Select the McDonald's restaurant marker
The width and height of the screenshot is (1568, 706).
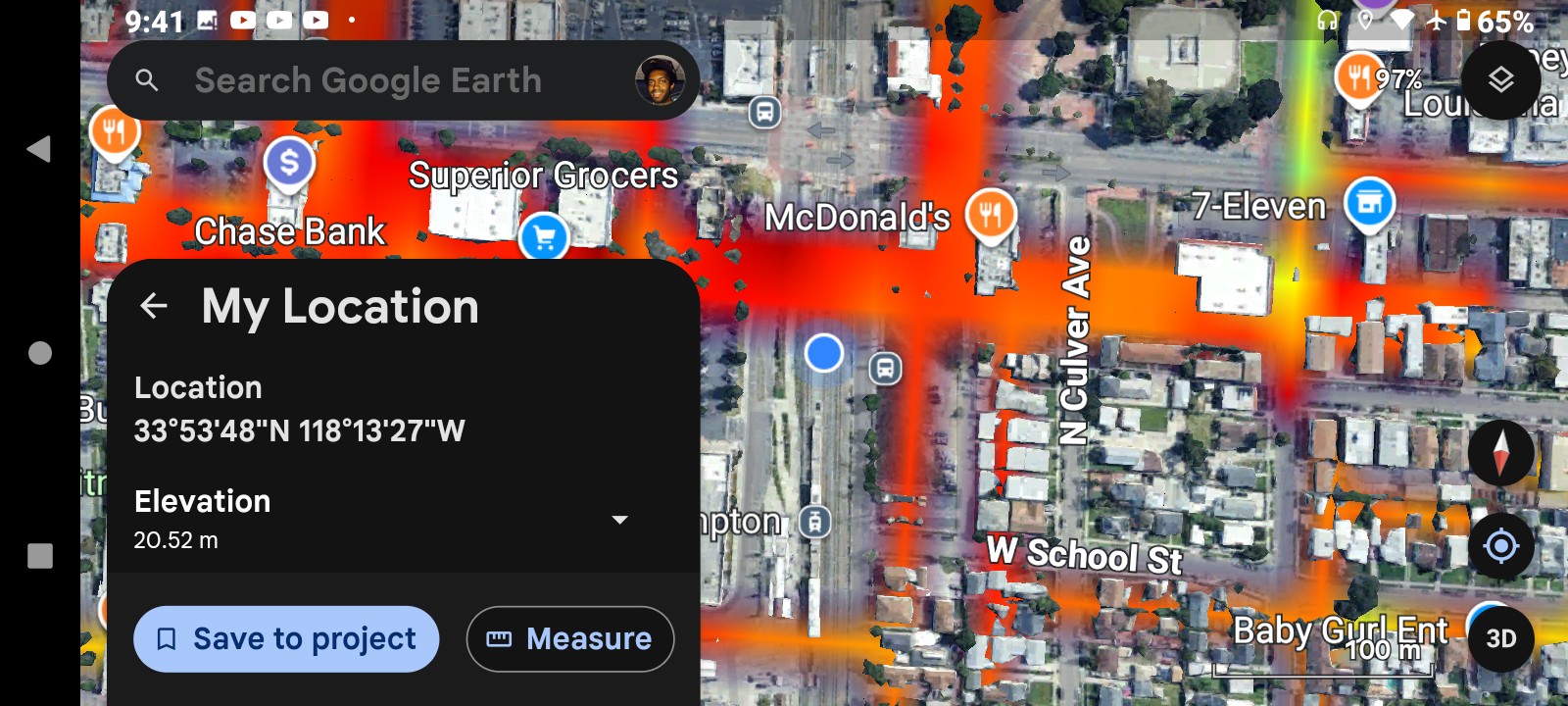click(x=991, y=214)
